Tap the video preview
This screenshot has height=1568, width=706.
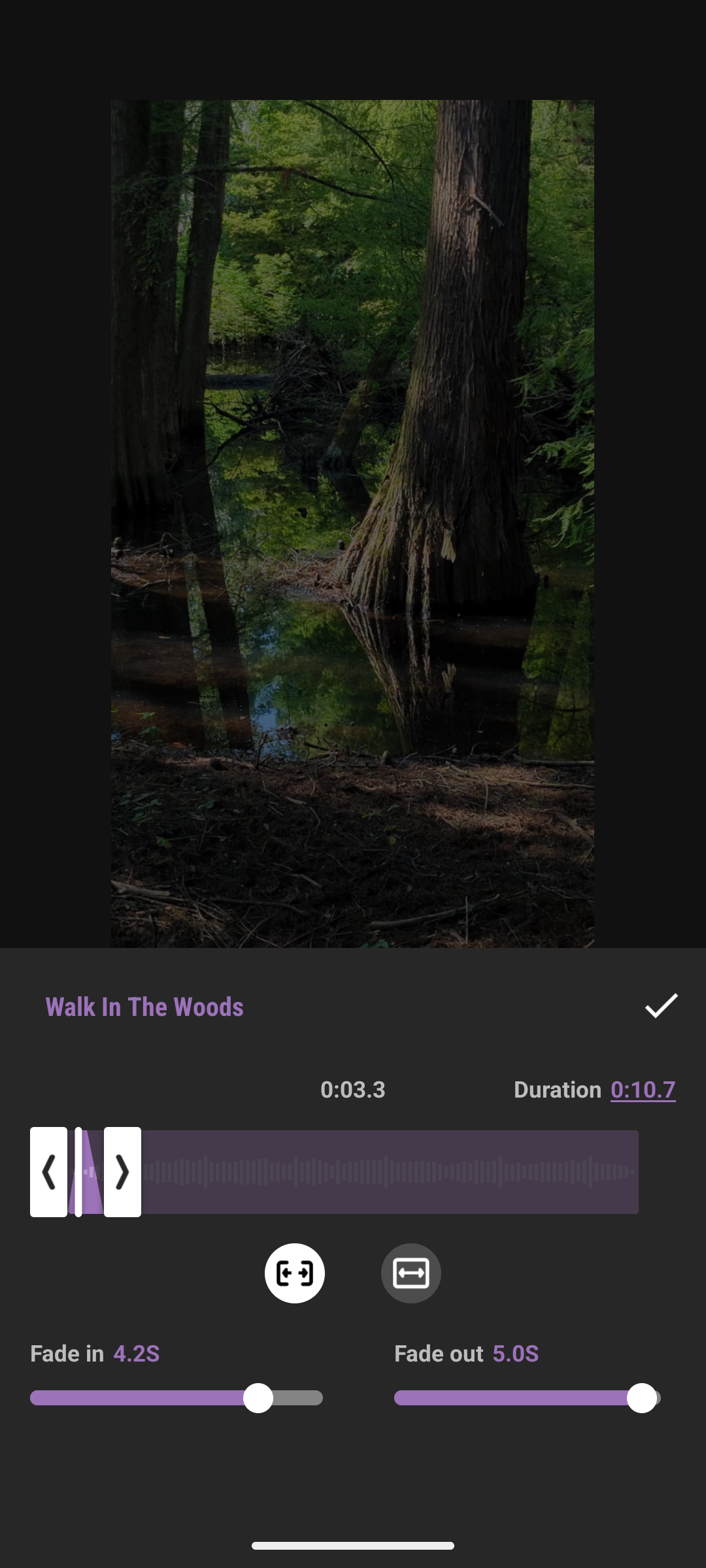coord(352,524)
